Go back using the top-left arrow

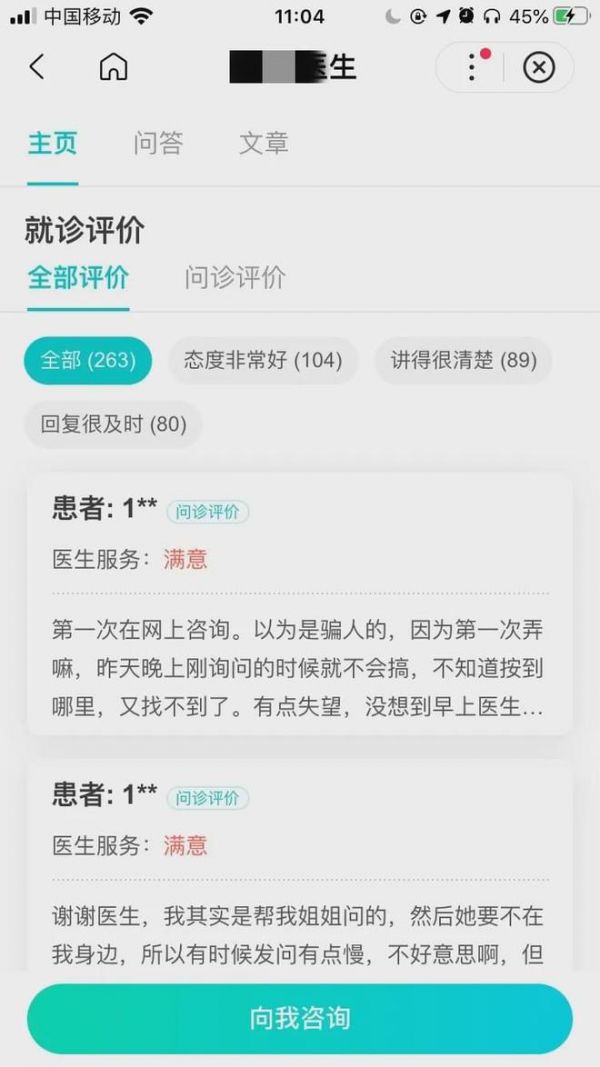(x=37, y=67)
